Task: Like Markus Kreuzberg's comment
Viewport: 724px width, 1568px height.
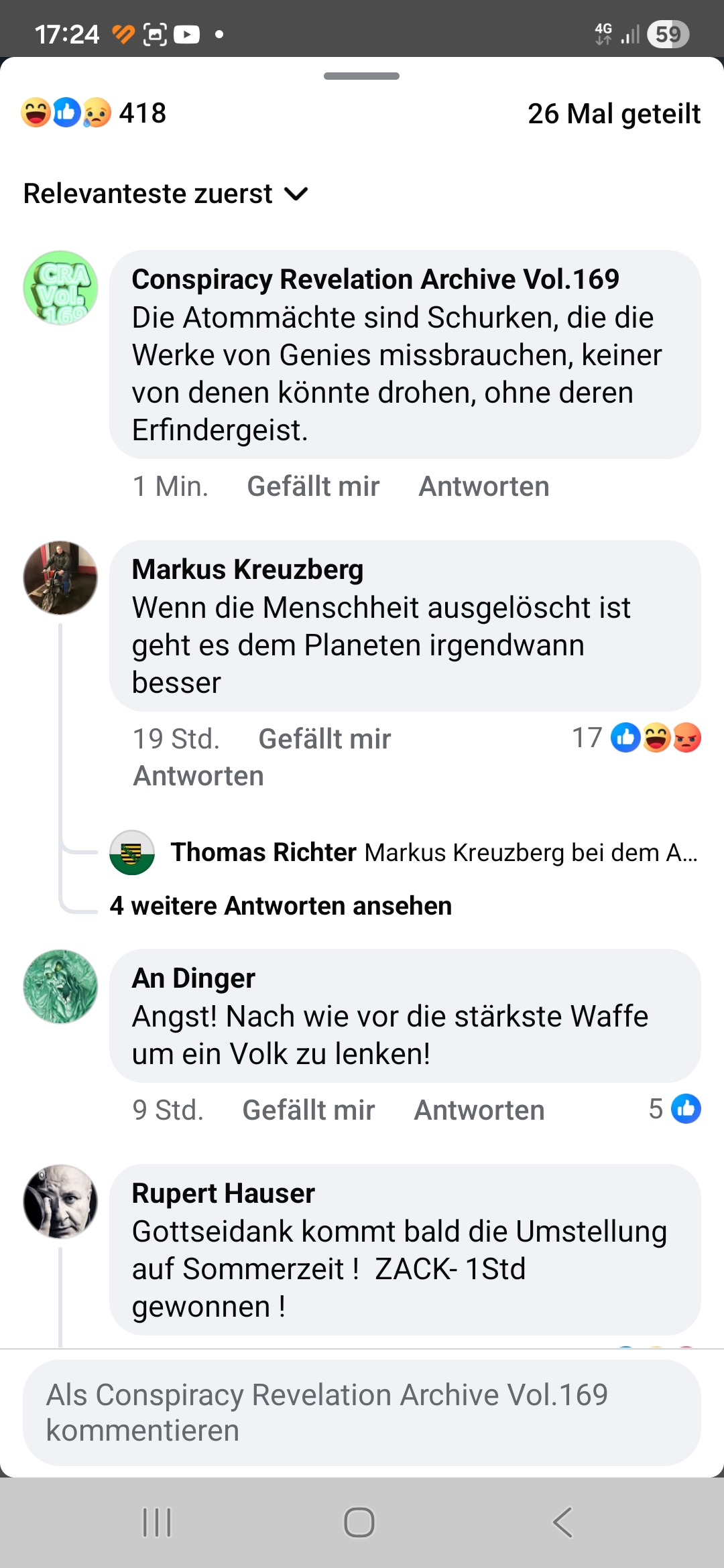Action: pos(324,739)
